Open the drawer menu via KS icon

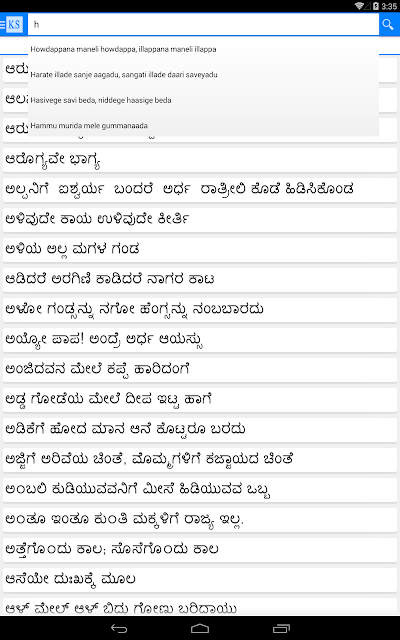click(x=13, y=24)
